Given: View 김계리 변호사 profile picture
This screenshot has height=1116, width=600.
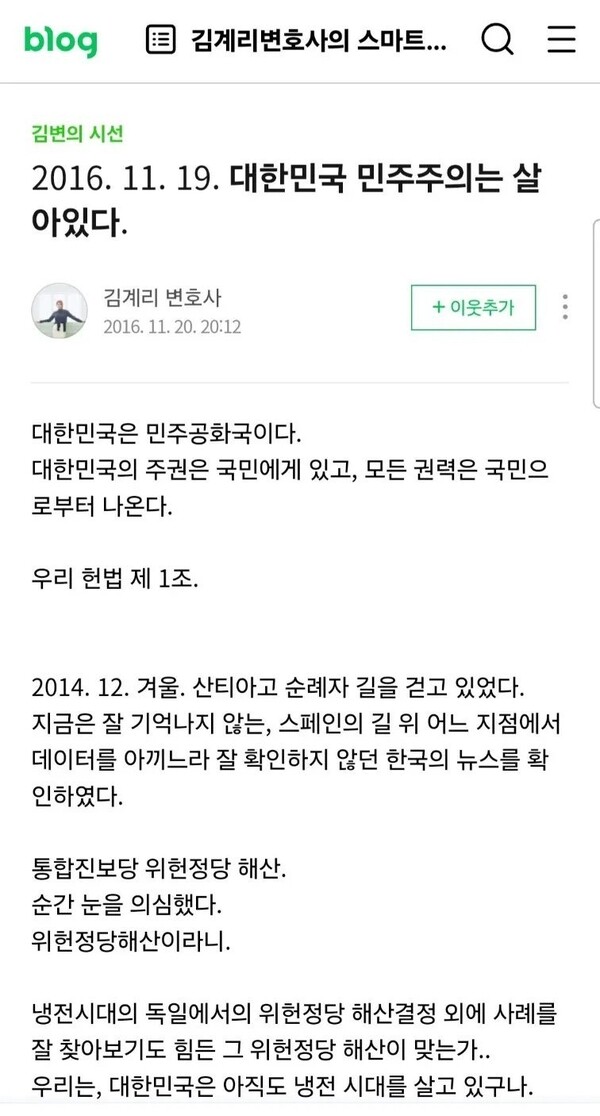Looking at the screenshot, I should pyautogui.click(x=59, y=310).
